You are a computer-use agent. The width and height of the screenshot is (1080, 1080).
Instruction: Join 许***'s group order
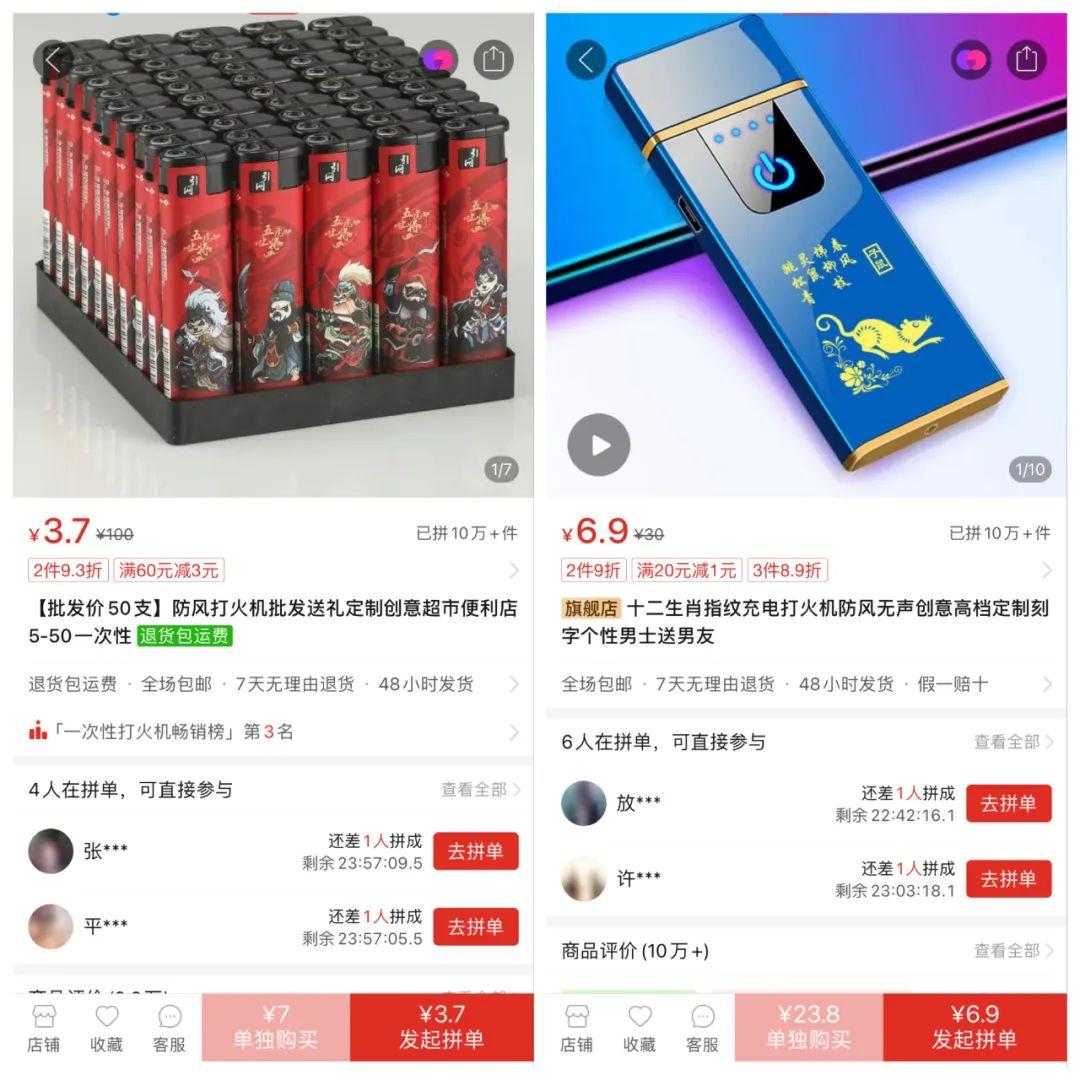tap(1008, 879)
